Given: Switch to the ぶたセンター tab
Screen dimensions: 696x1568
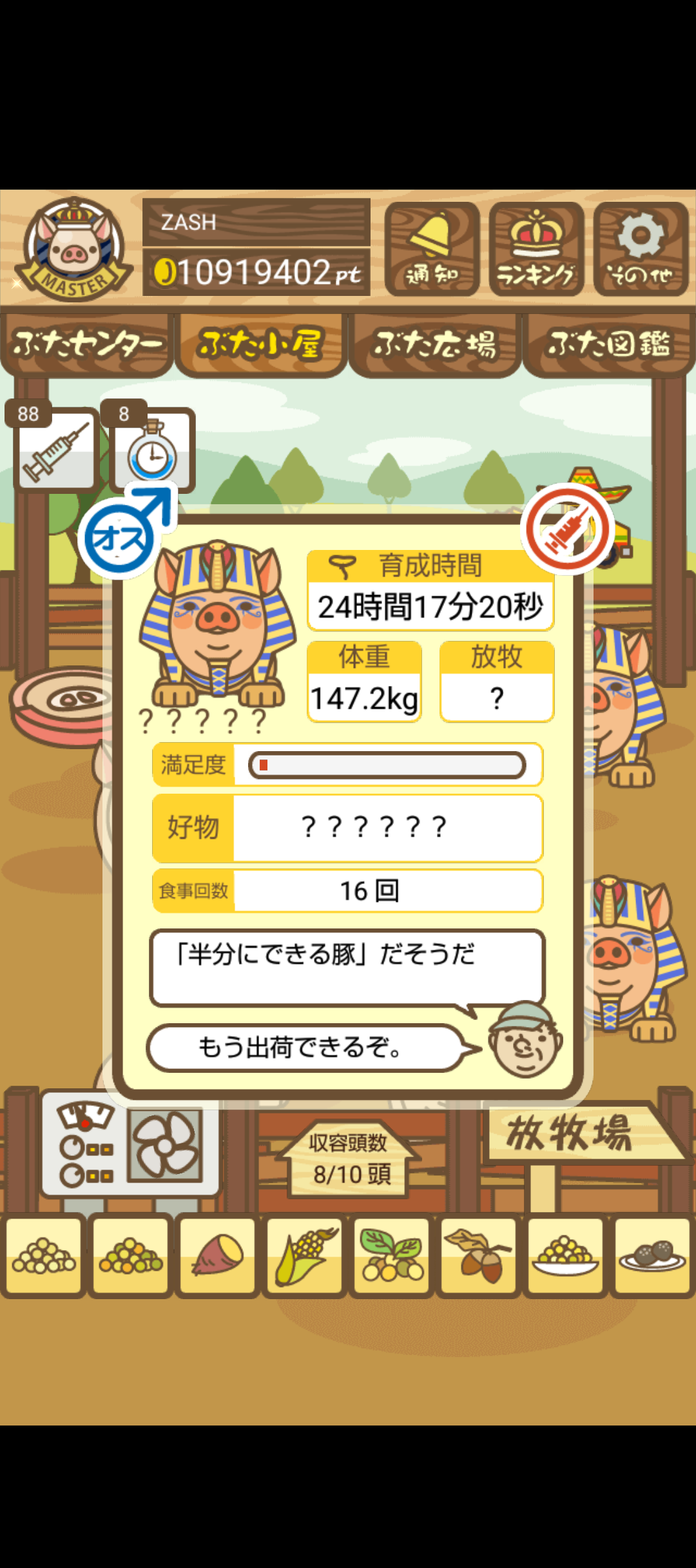Looking at the screenshot, I should pyautogui.click(x=87, y=344).
